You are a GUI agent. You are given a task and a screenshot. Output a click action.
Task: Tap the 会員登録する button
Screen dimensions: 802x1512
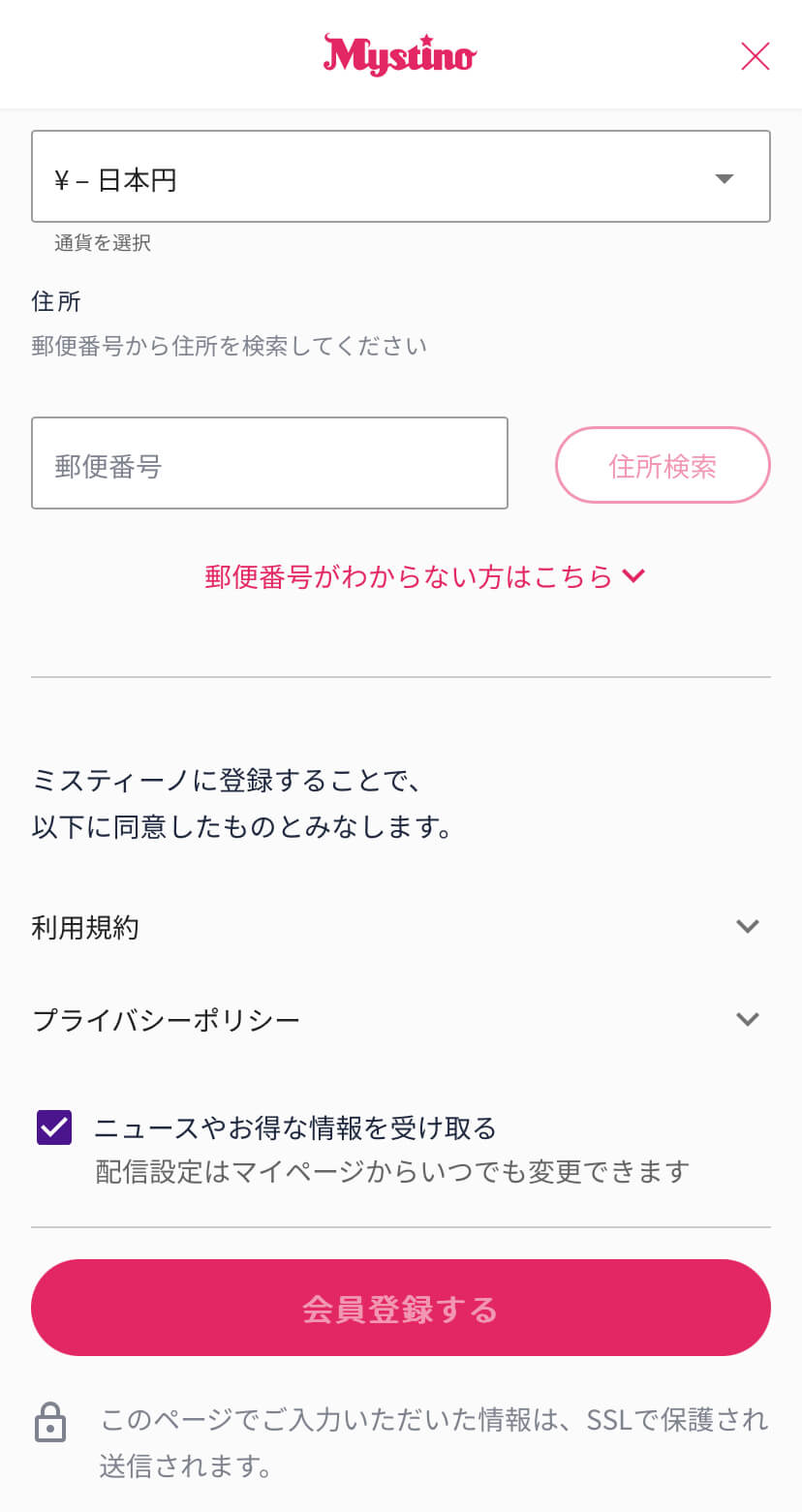coord(401,1308)
